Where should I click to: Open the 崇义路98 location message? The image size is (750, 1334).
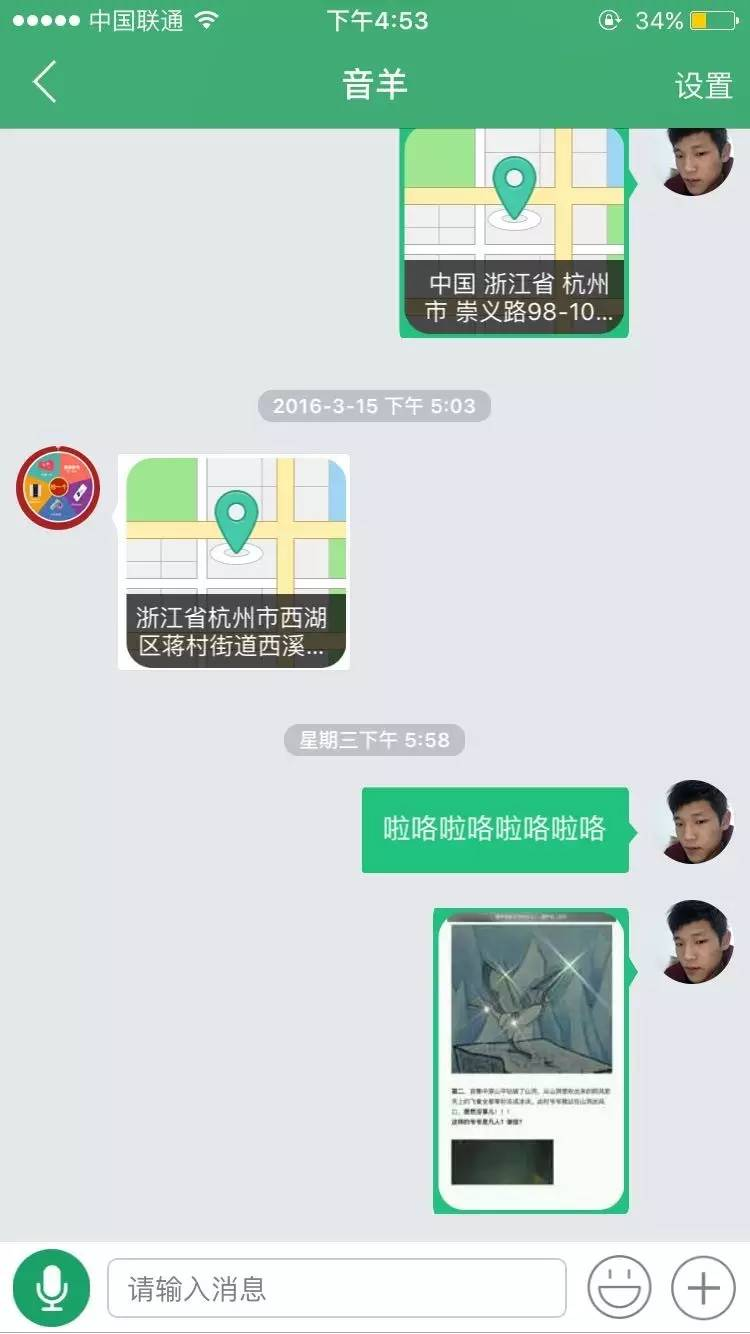tap(514, 232)
